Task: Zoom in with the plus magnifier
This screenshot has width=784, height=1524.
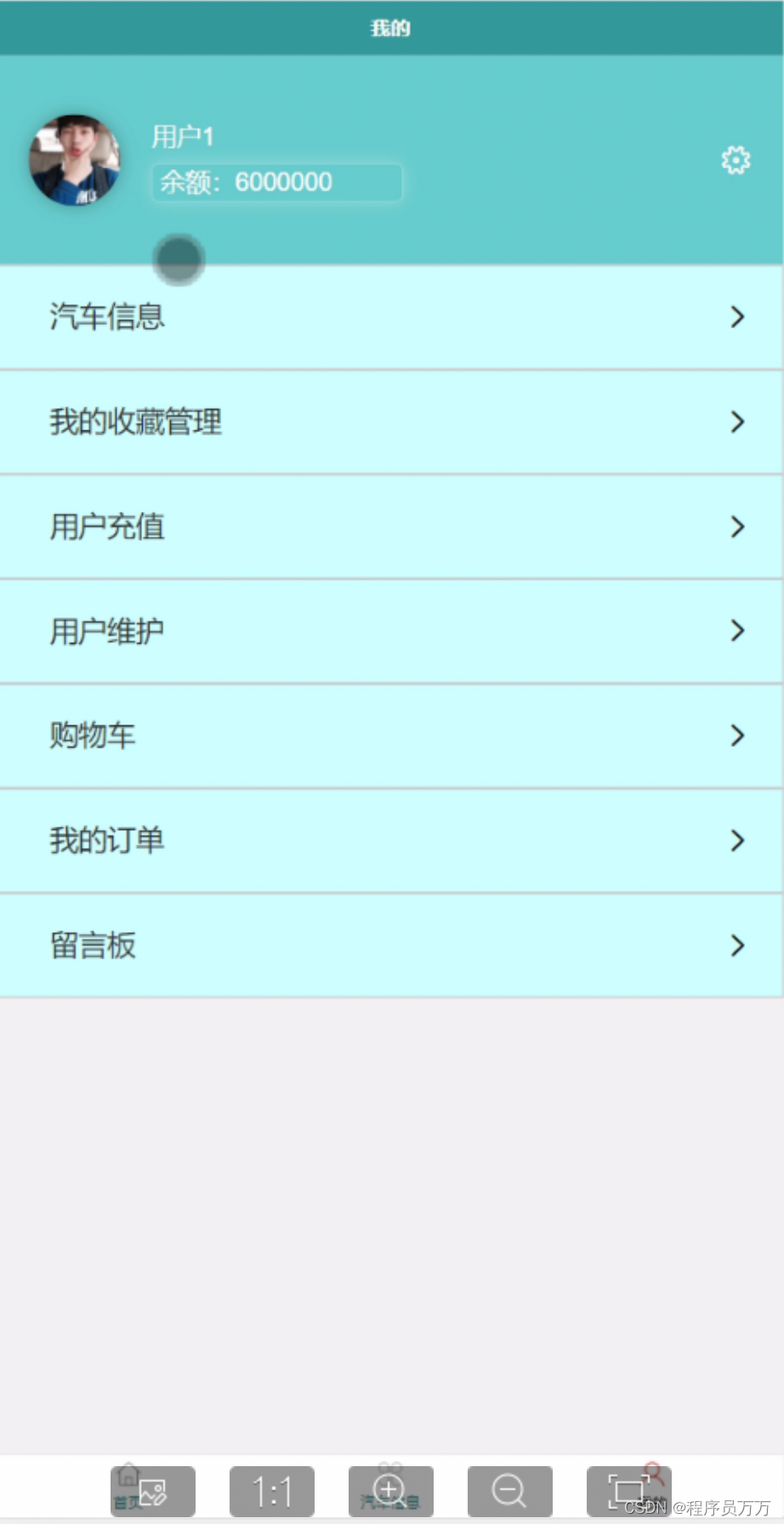Action: point(391,1492)
